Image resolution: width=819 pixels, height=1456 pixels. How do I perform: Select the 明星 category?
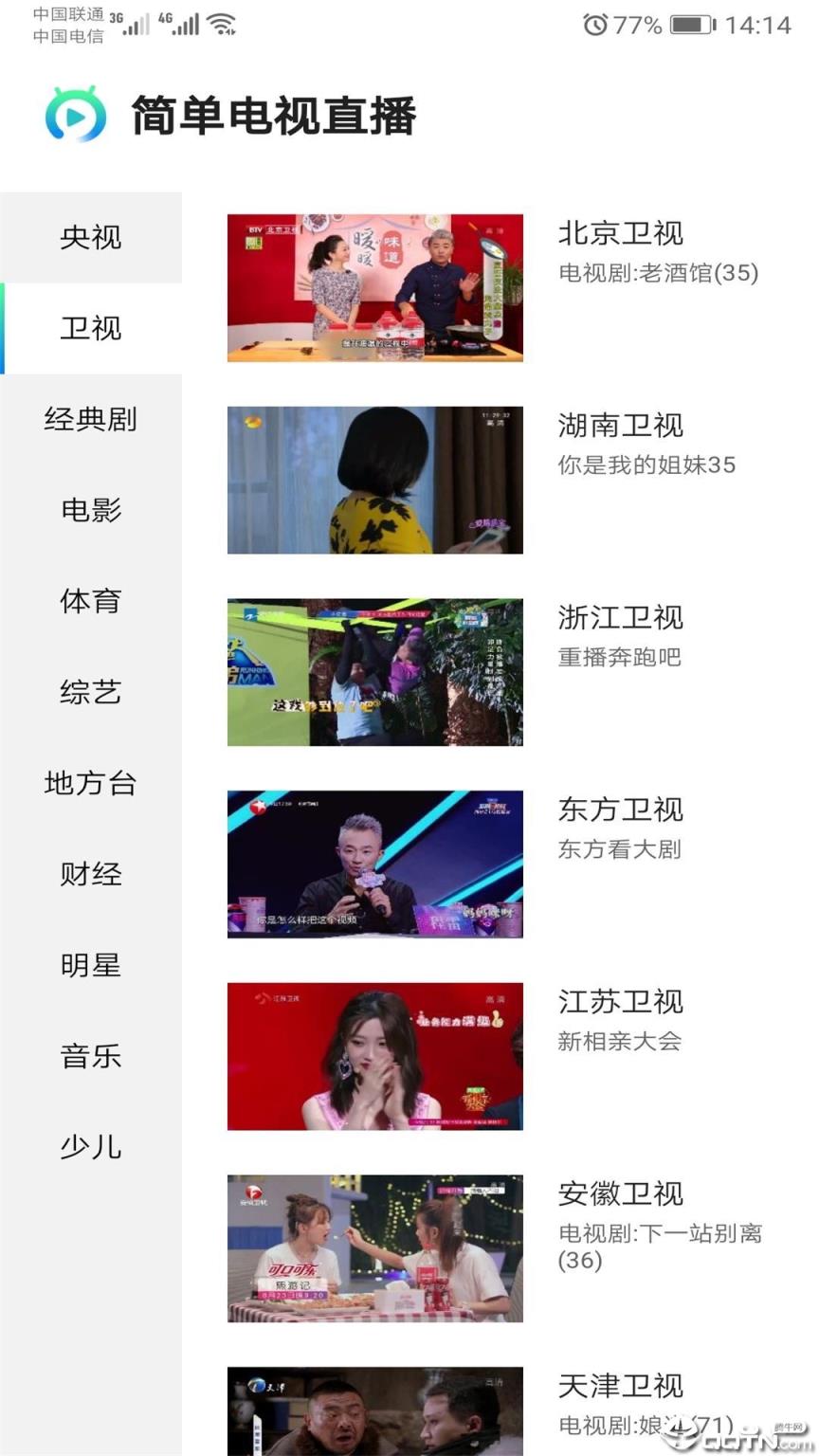(91, 965)
